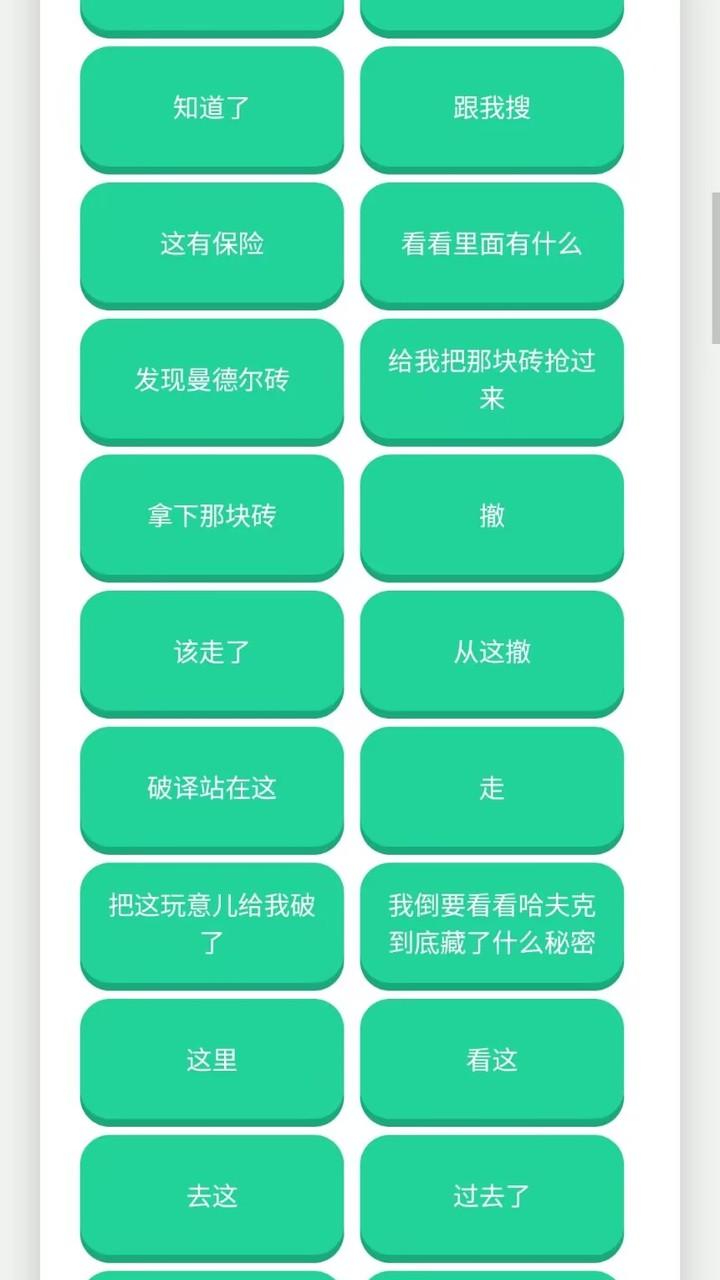Tap the 走 button
This screenshot has width=720, height=1280.
pos(492,788)
